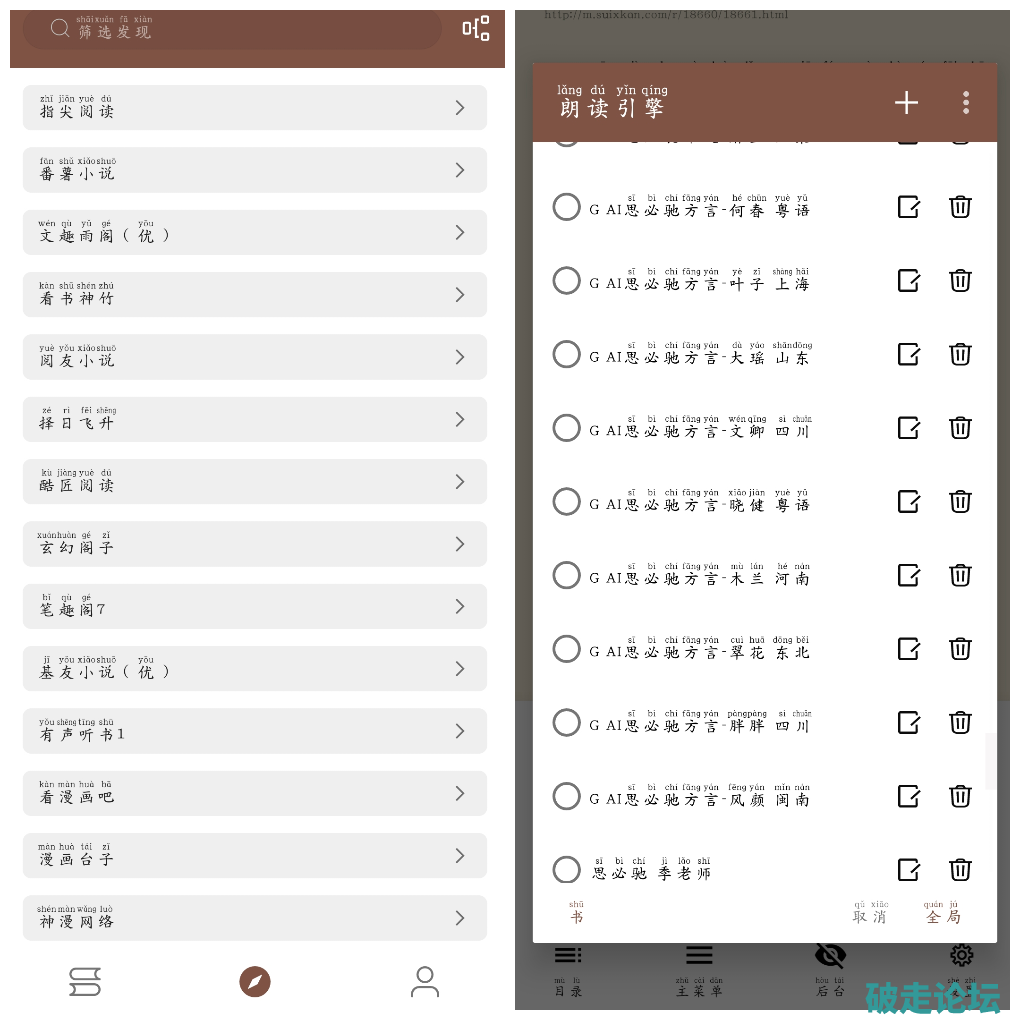This screenshot has width=1020, height=1020.
Task: Choose the 书 option
Action: [x=576, y=915]
